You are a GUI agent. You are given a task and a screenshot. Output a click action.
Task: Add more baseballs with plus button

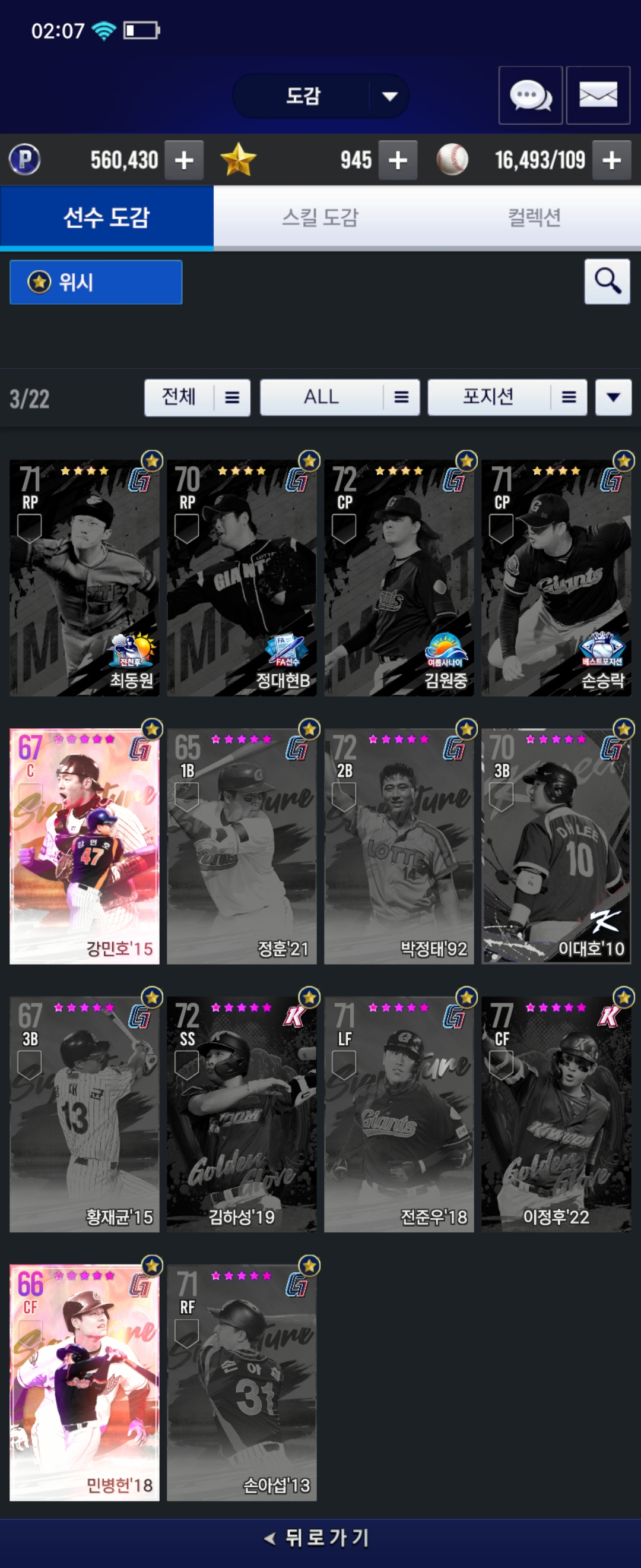611,161
